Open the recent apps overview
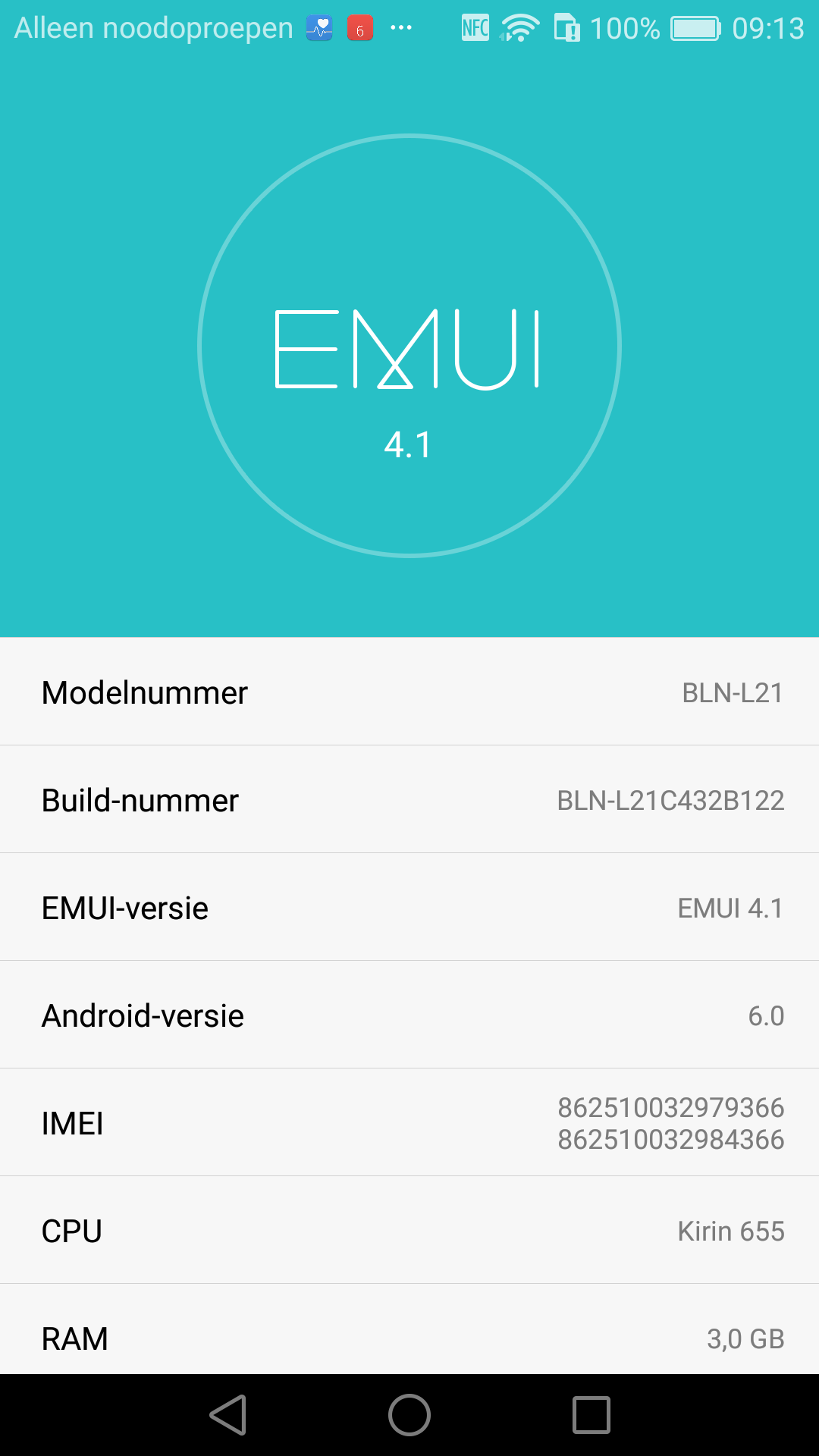Screen dimensions: 819x1456 click(x=591, y=1415)
